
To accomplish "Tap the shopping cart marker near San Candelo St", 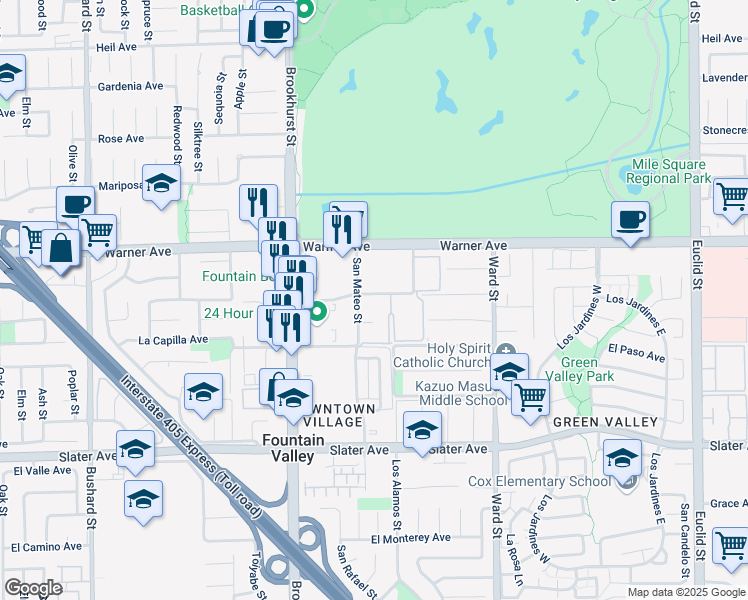I will tap(731, 548).
